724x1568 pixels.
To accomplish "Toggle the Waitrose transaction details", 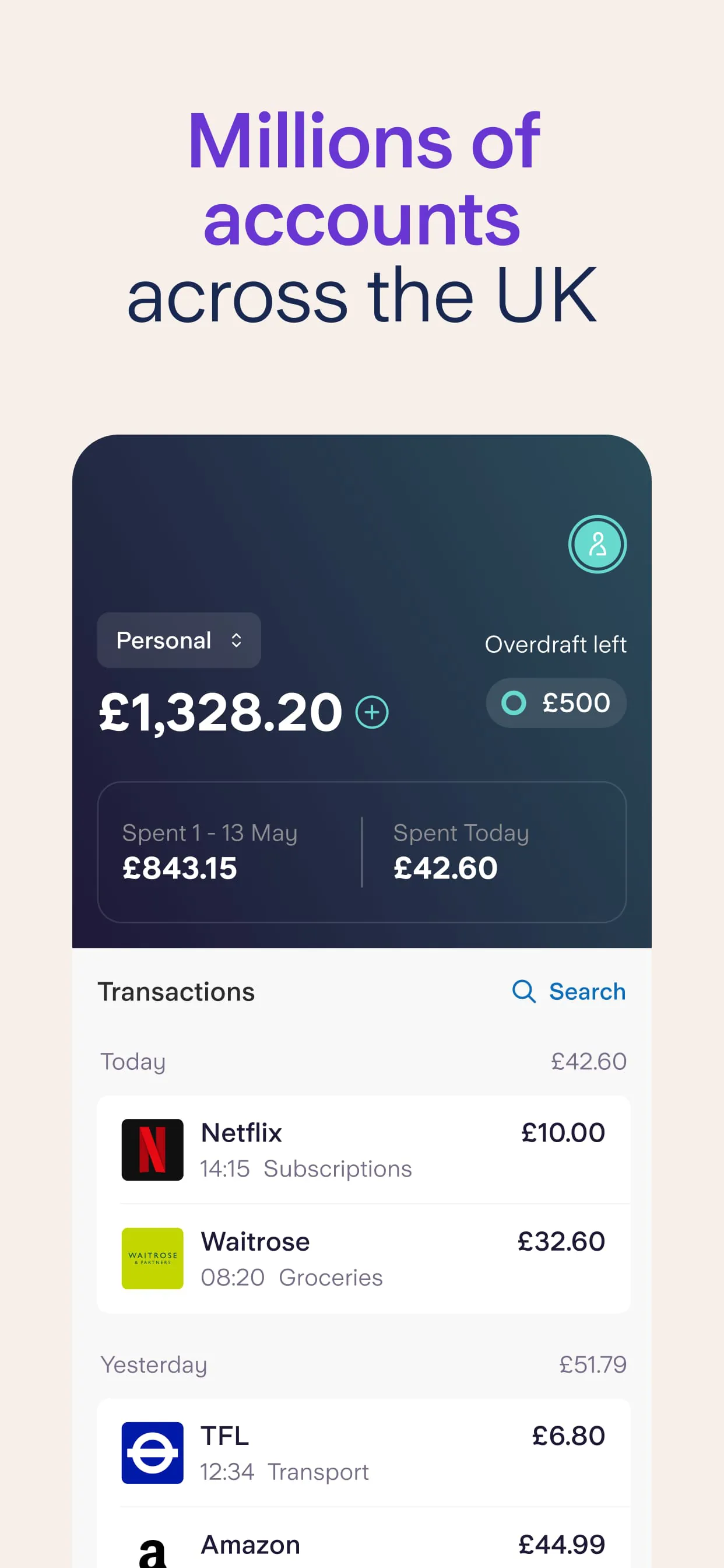I will (363, 1259).
